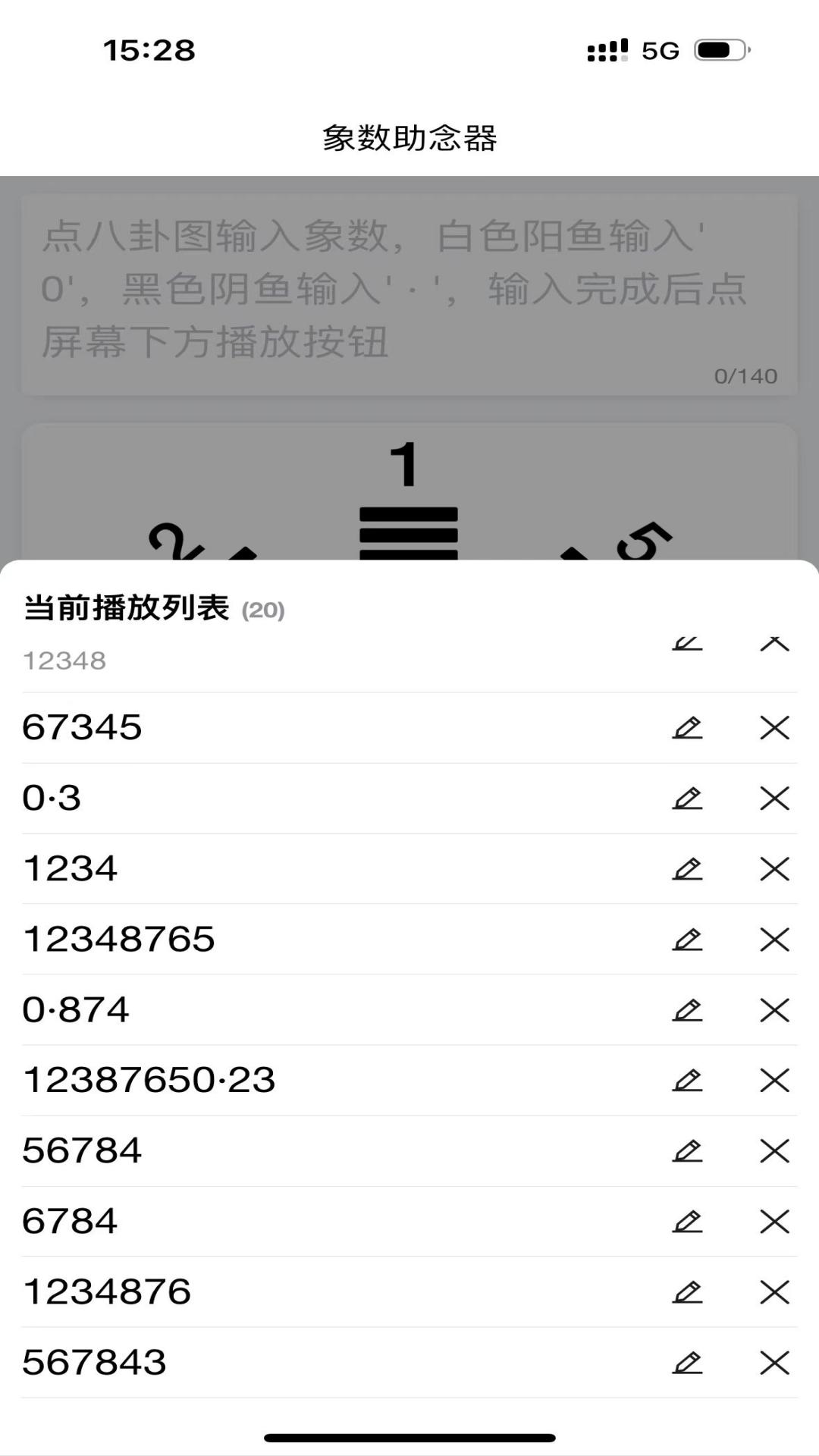This screenshot has height=1456, width=819.
Task: Delete the 567843 entry
Action: pos(775,1361)
